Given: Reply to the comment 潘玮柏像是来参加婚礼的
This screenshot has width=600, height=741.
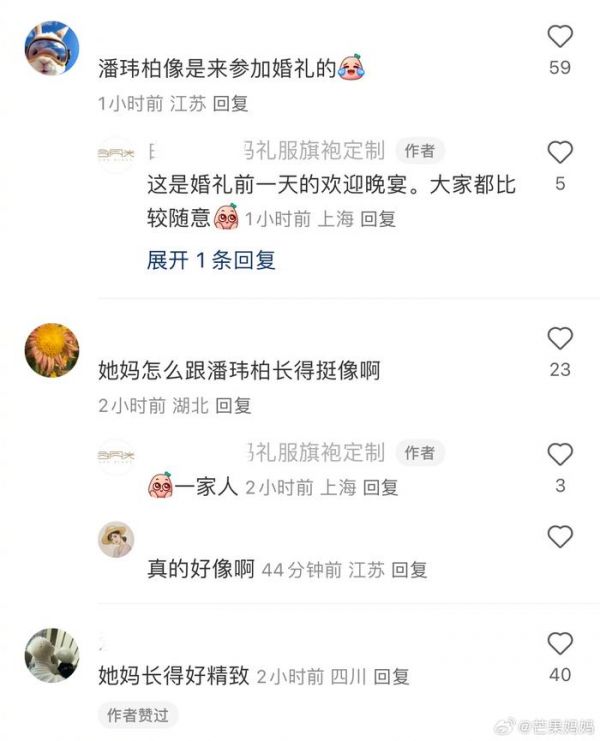Looking at the screenshot, I should point(231,103).
